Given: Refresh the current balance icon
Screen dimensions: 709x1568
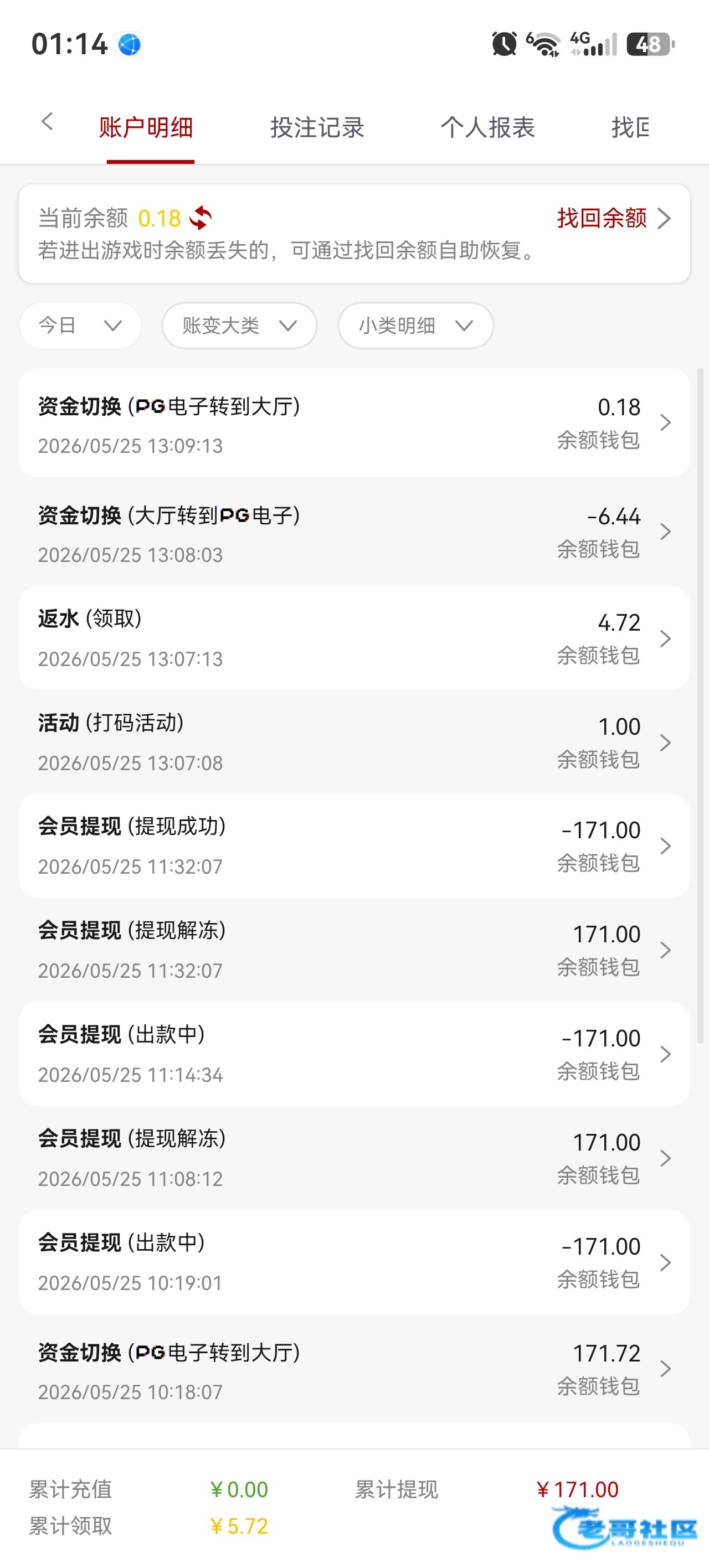Looking at the screenshot, I should click(201, 218).
